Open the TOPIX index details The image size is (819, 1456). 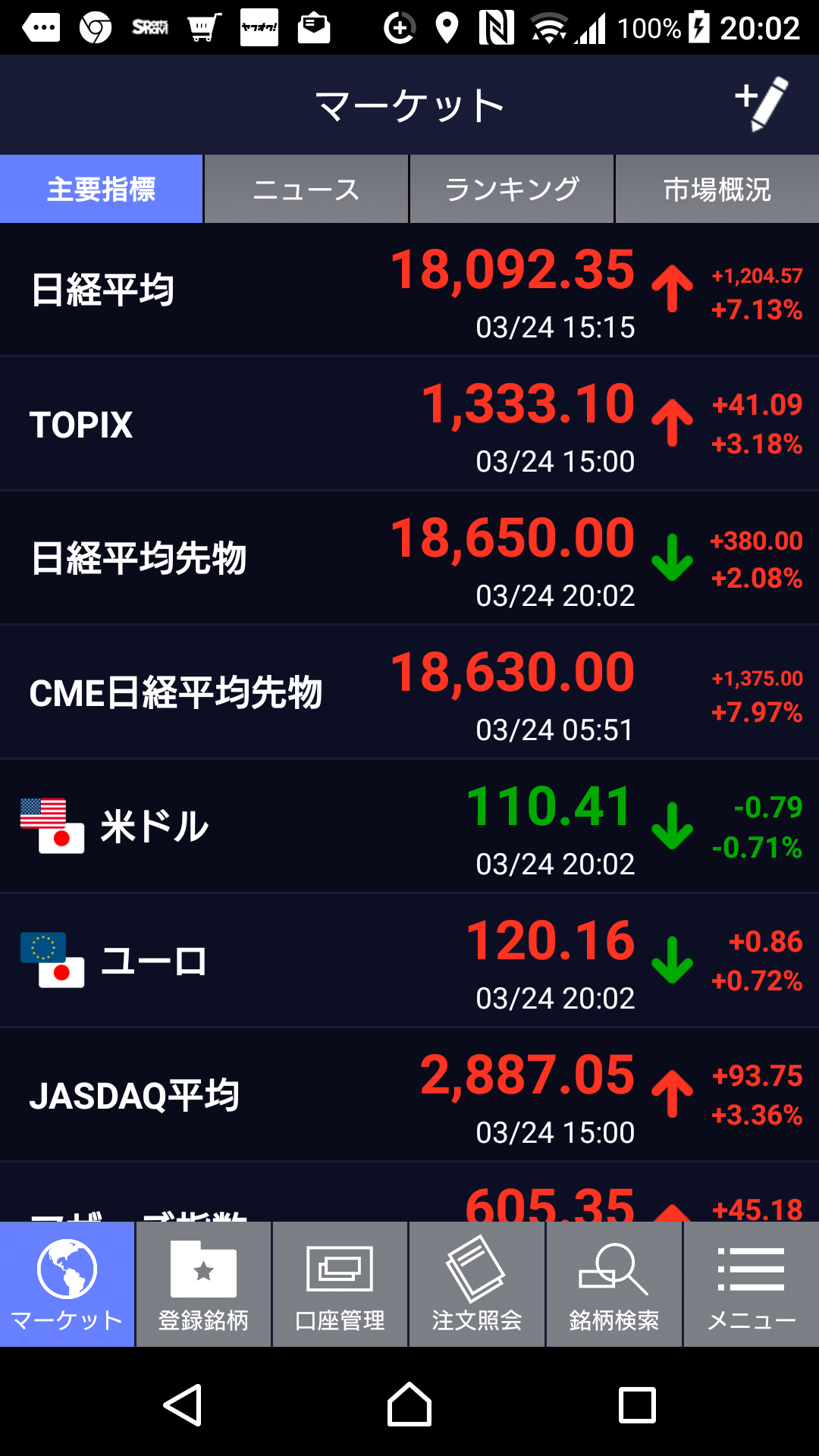(409, 425)
